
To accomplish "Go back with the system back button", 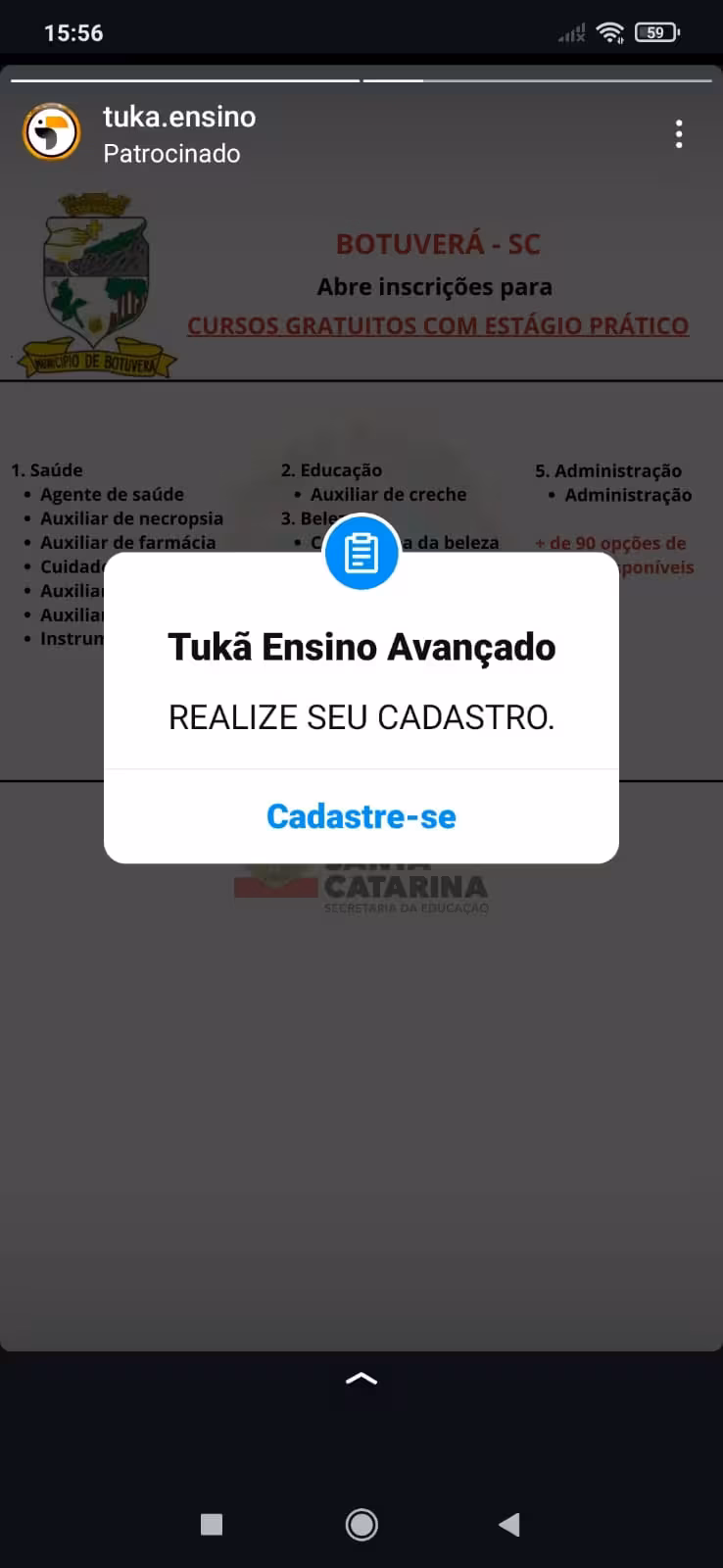I will [x=508, y=1524].
